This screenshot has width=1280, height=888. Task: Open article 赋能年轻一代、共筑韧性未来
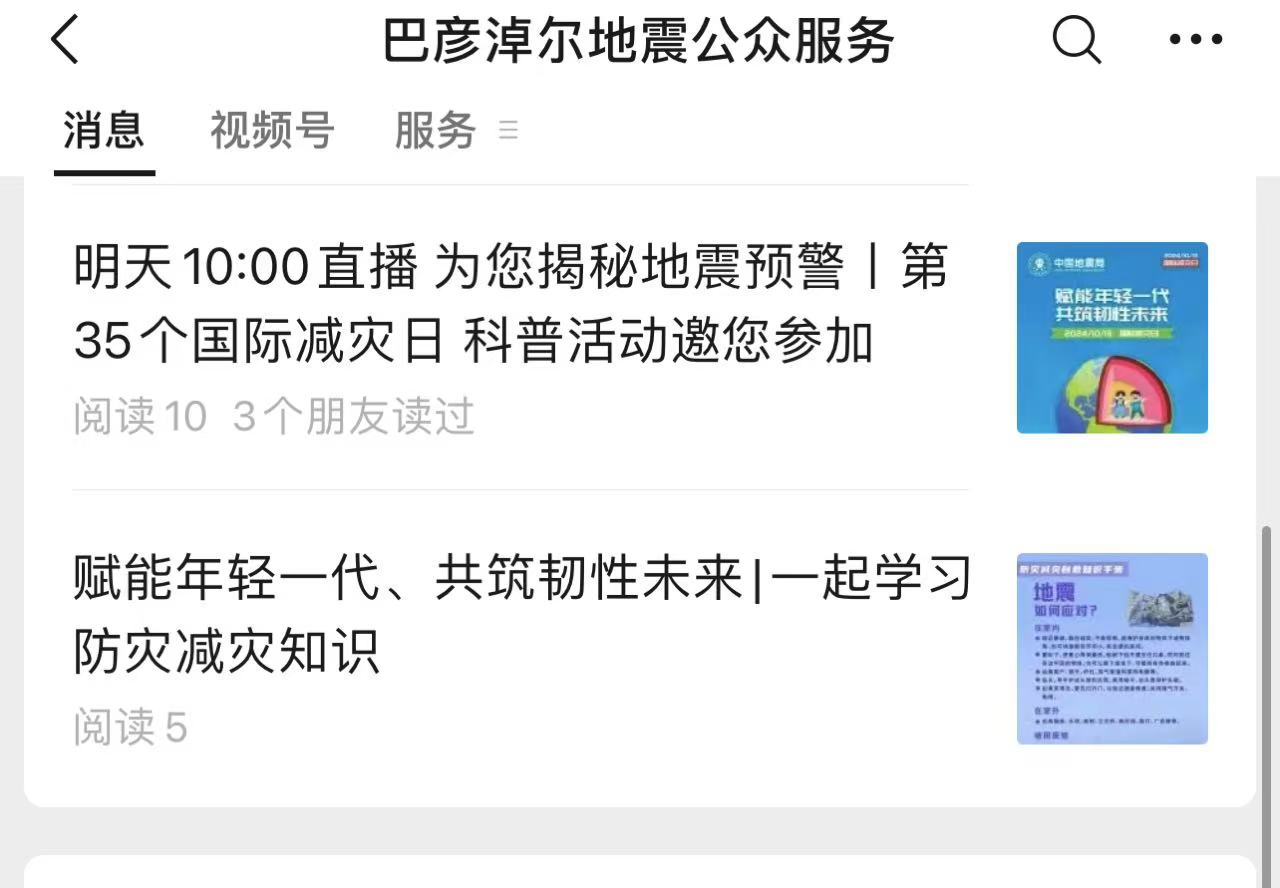tap(520, 615)
